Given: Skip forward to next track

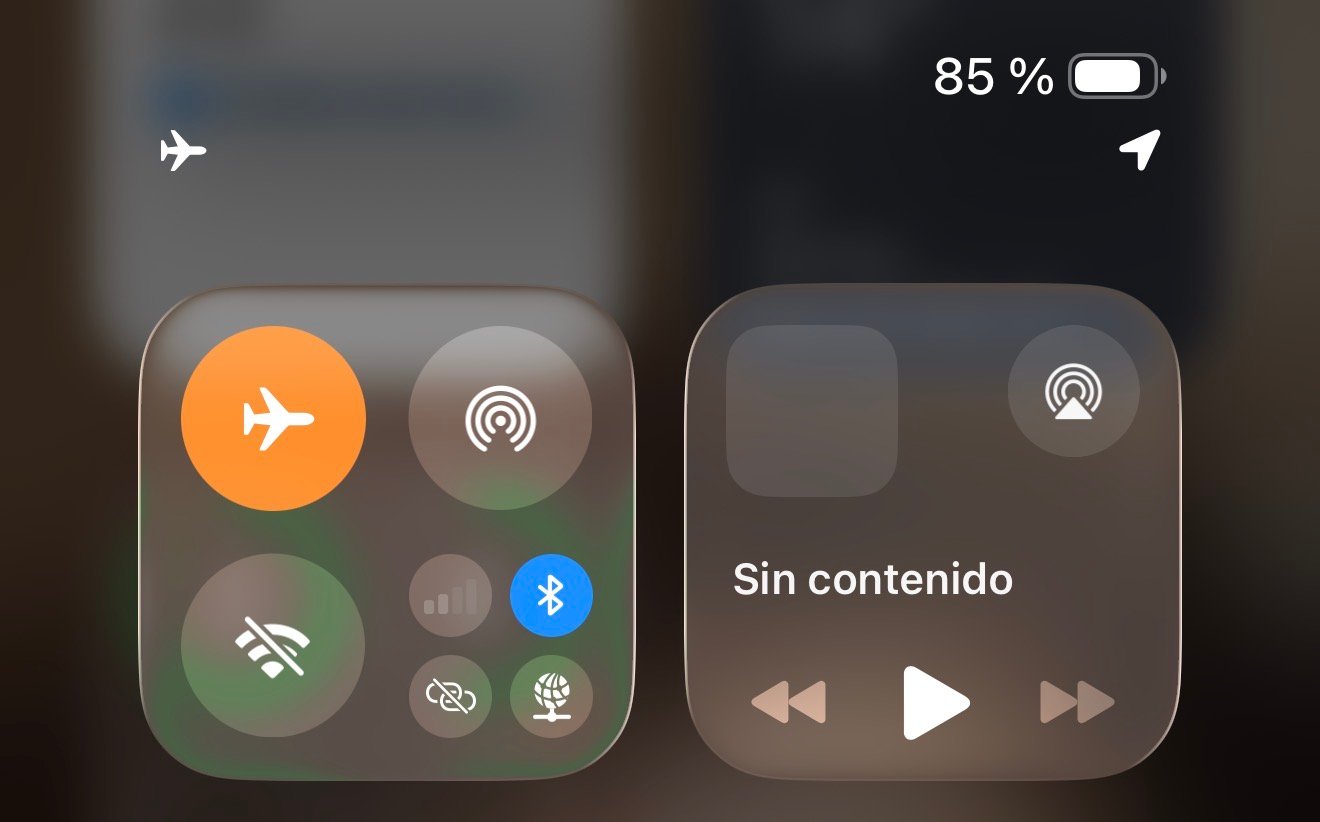Looking at the screenshot, I should [1077, 702].
